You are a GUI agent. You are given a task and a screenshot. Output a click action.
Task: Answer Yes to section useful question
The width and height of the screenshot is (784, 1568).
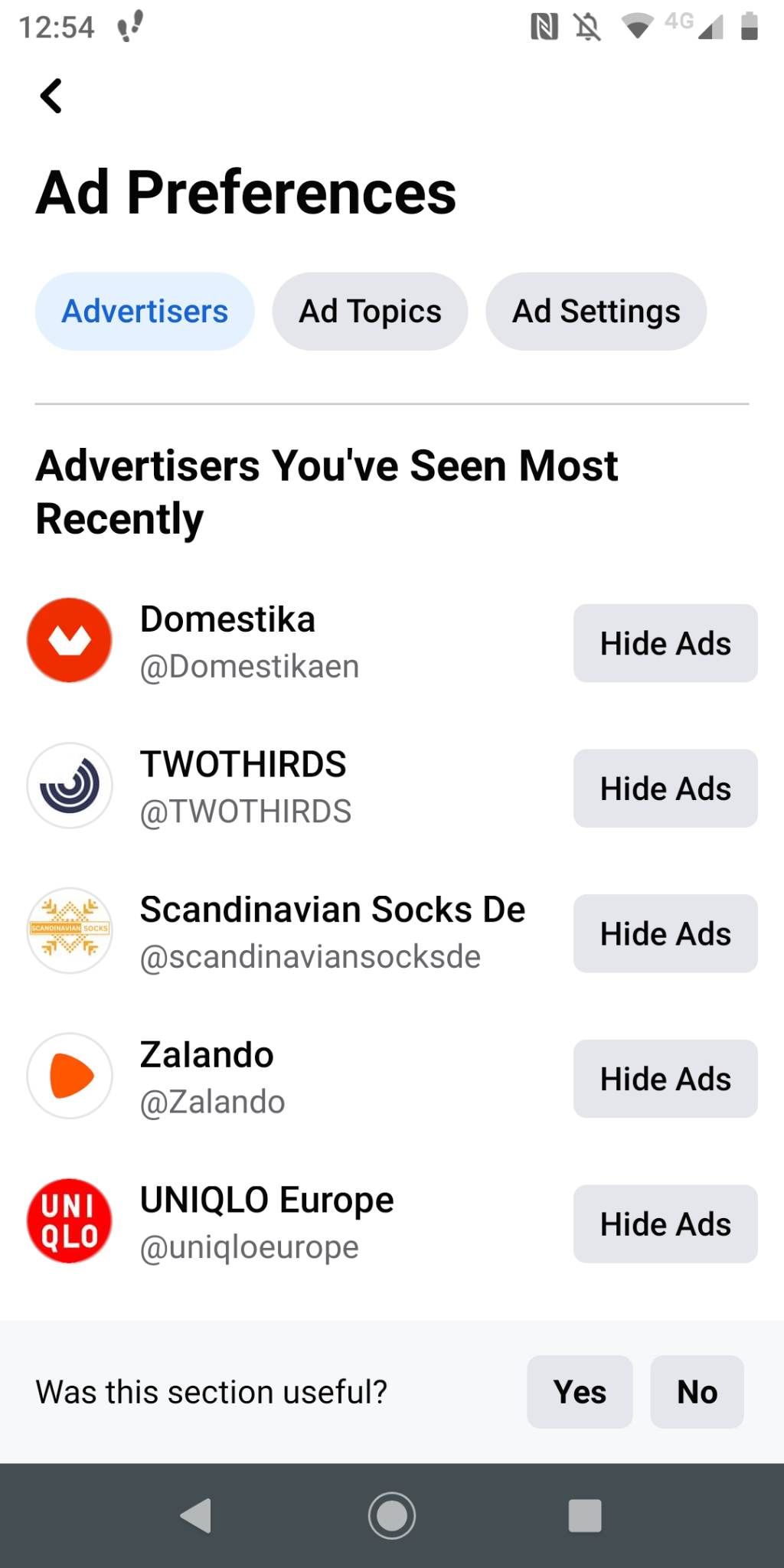pyautogui.click(x=580, y=1392)
